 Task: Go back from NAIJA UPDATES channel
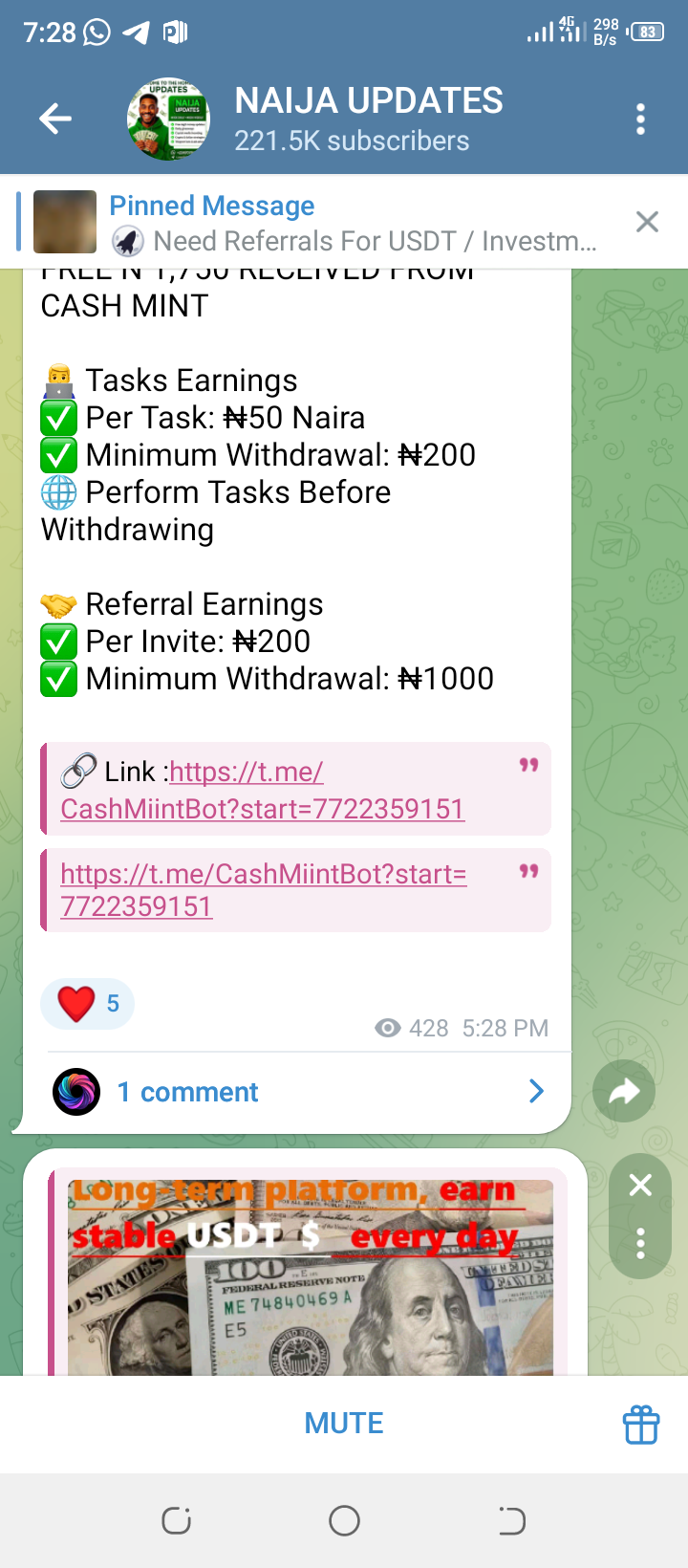55,120
